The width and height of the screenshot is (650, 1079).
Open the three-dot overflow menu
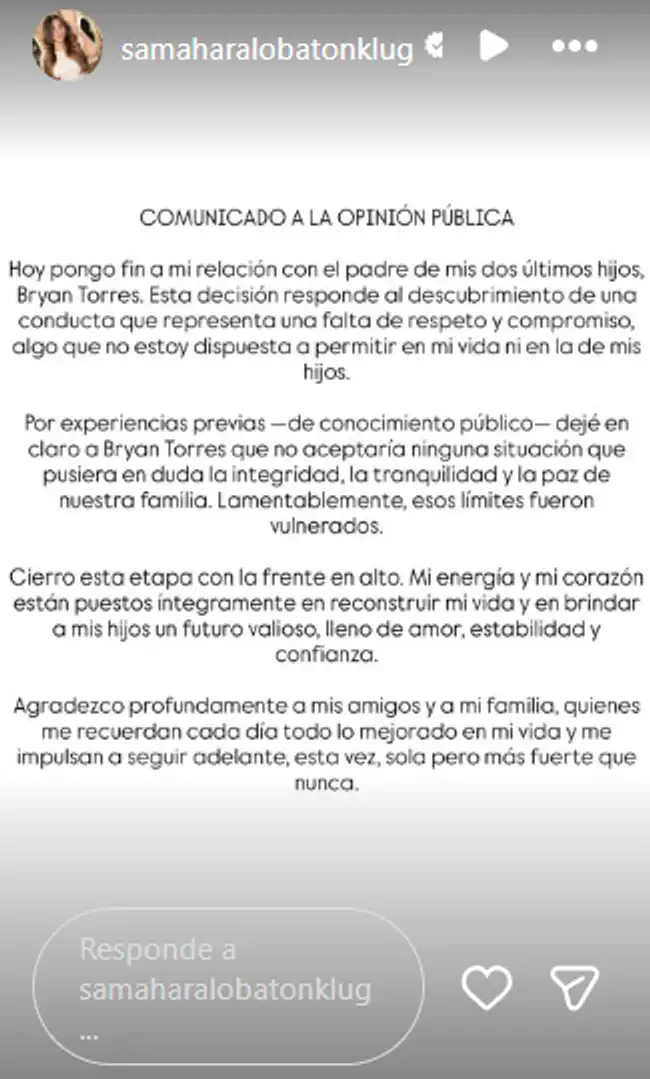click(574, 45)
